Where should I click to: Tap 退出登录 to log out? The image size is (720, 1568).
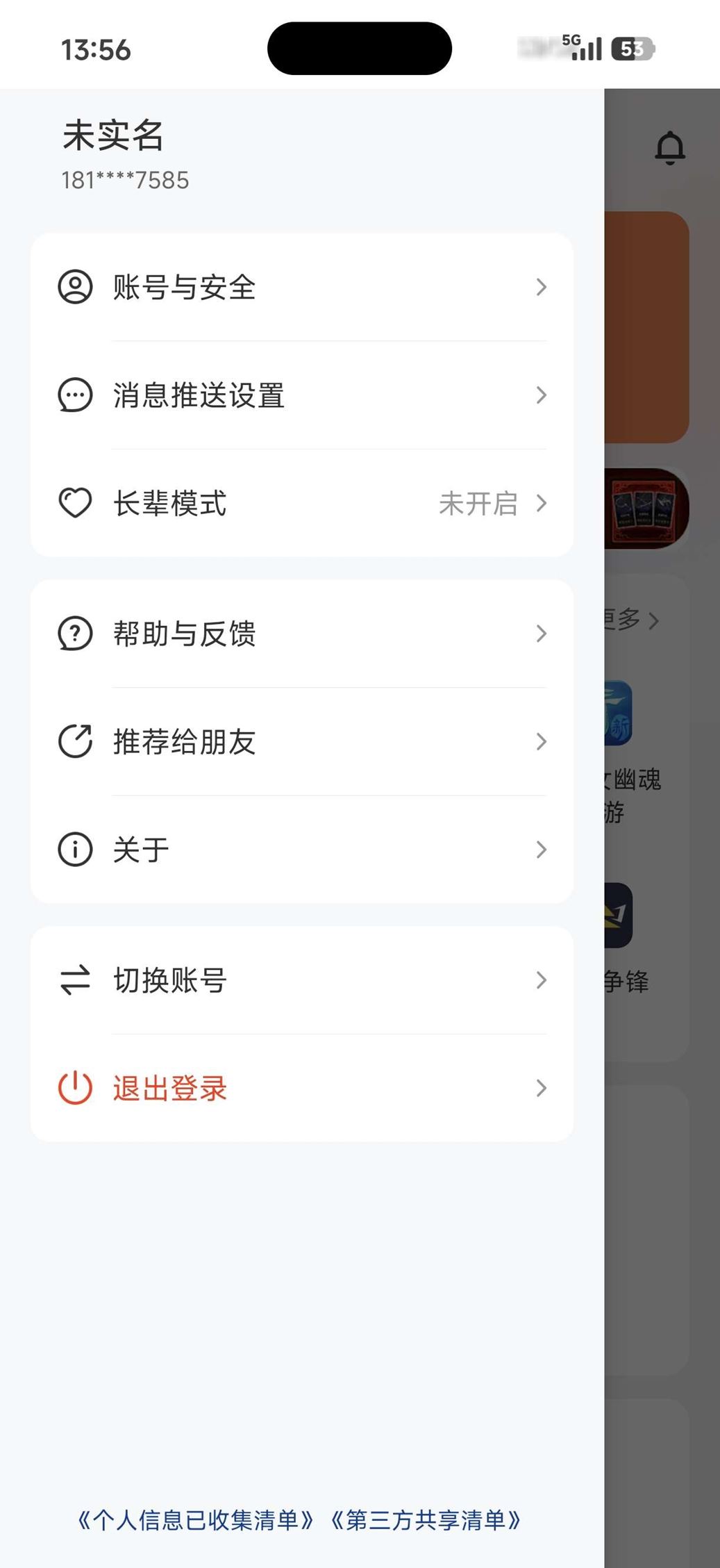coord(301,1088)
